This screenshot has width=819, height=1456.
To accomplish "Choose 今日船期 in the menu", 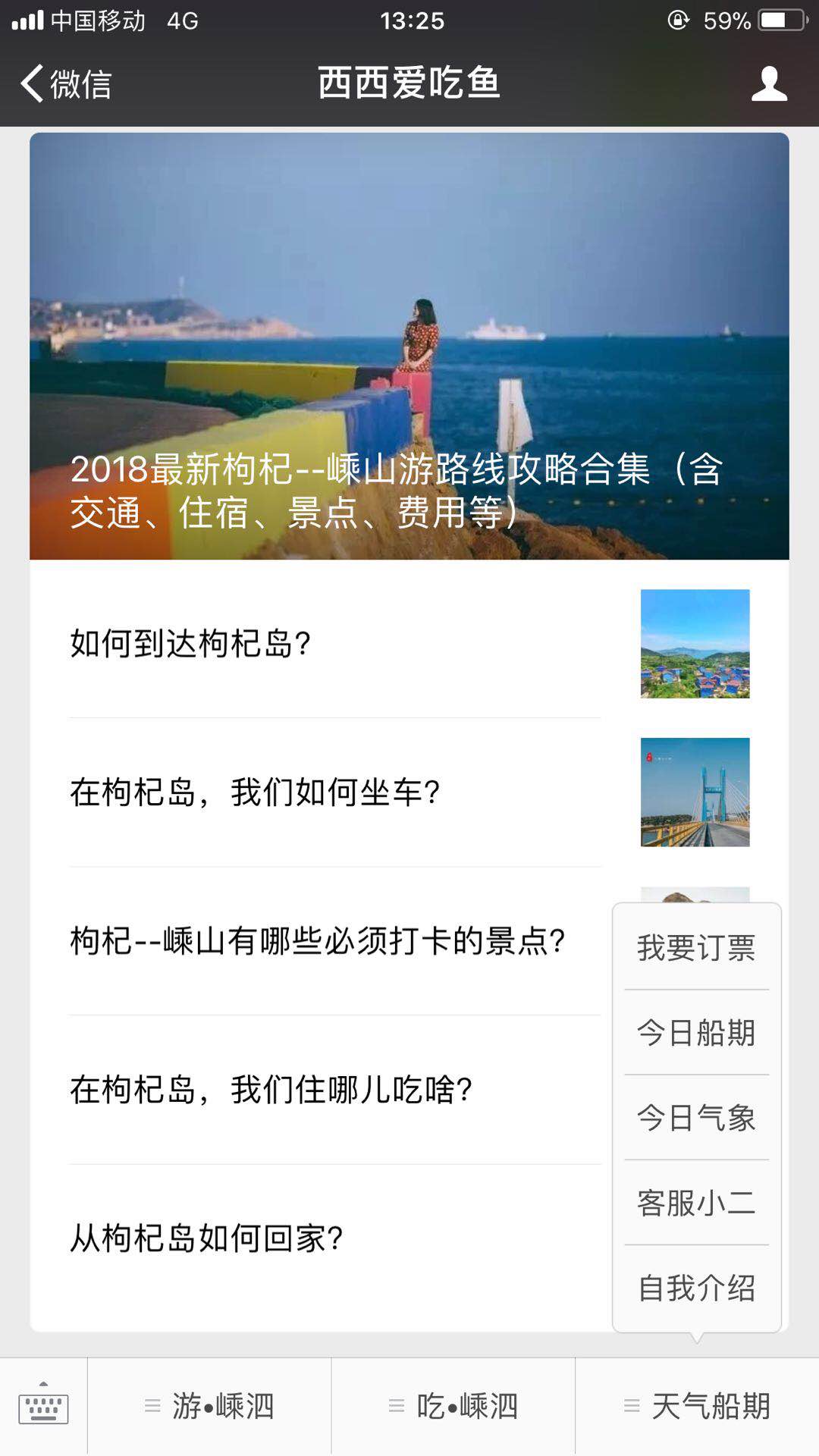I will pyautogui.click(x=696, y=1033).
